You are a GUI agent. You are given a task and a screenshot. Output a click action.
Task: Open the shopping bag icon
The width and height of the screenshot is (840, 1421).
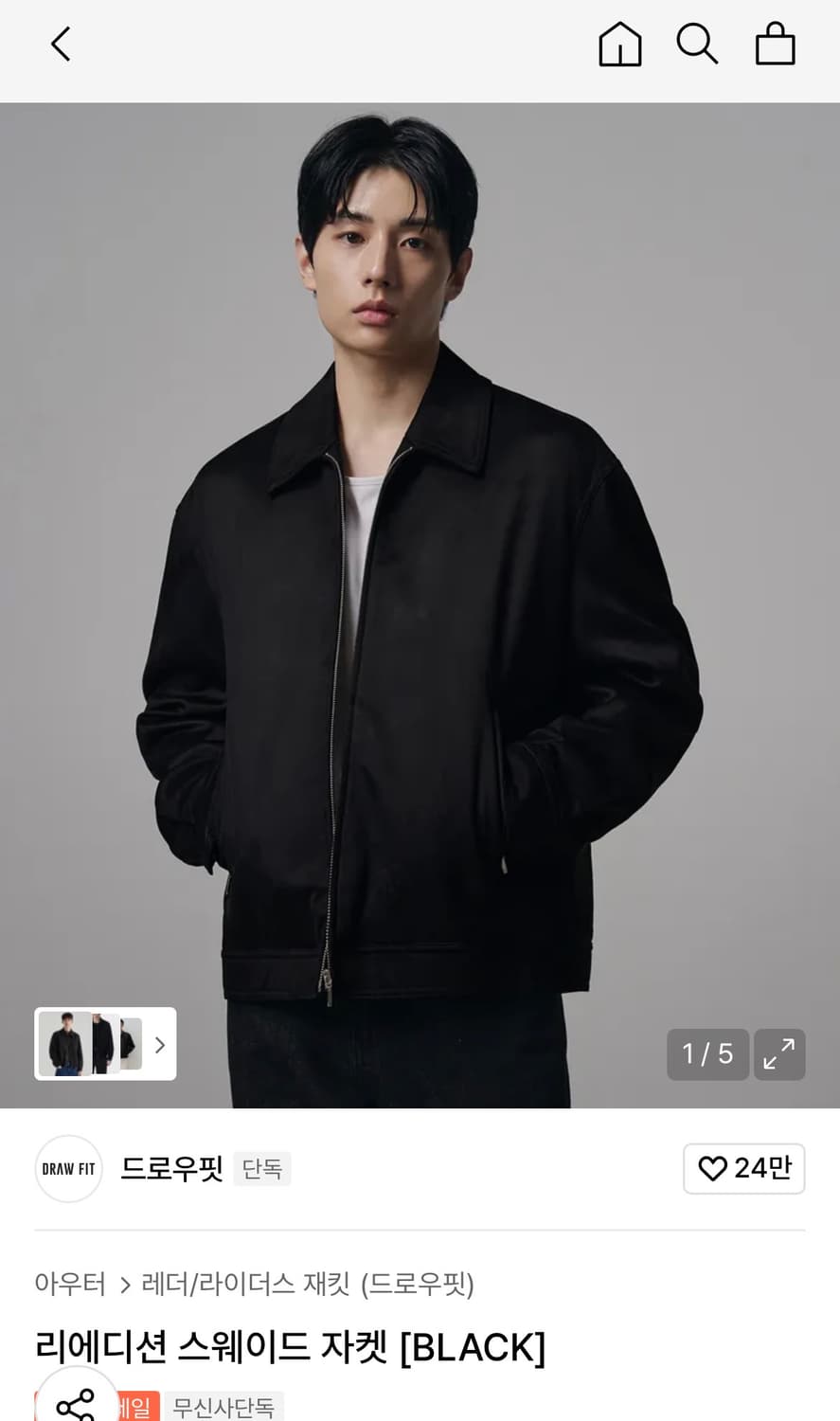[x=775, y=43]
